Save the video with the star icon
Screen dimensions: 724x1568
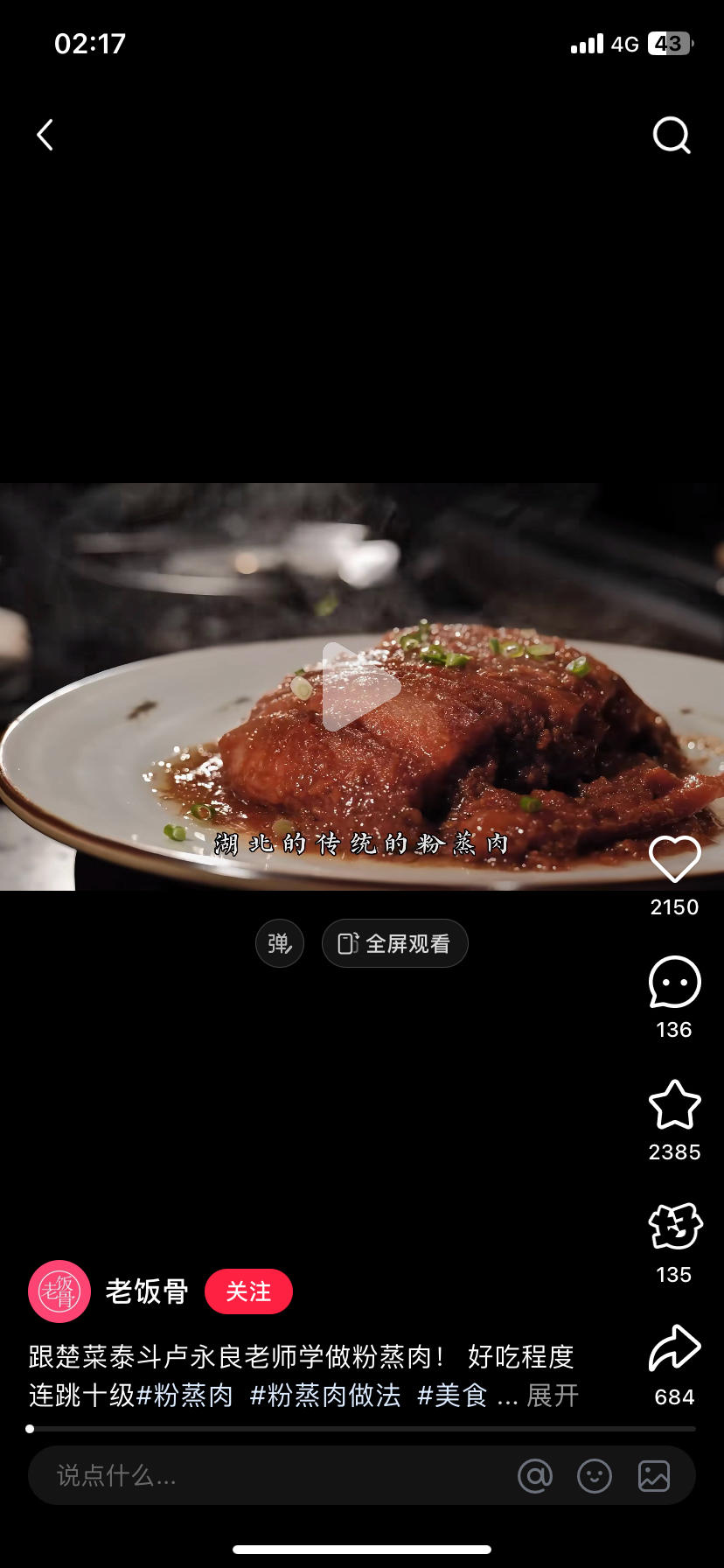pyautogui.click(x=674, y=1105)
